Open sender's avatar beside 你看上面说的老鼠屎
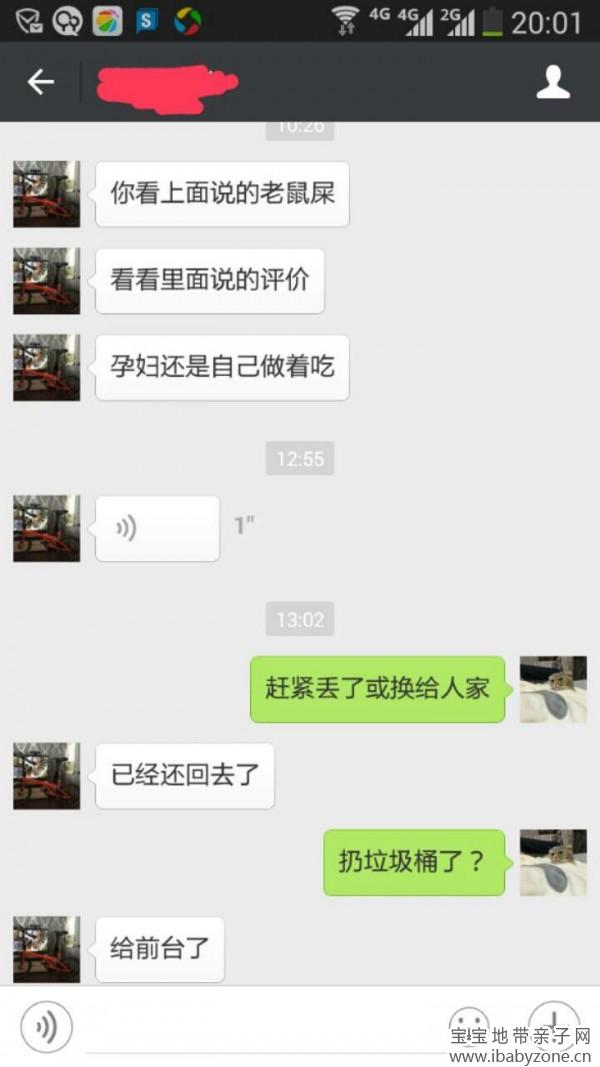Viewport: 600px width, 1067px height. pos(46,194)
